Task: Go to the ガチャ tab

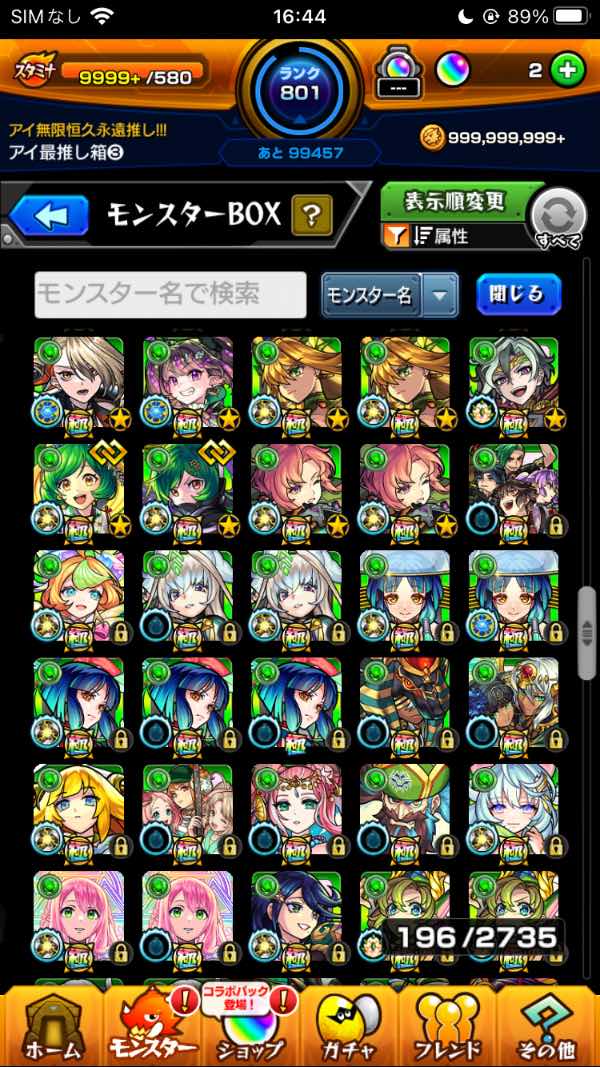Action: 349,1025
